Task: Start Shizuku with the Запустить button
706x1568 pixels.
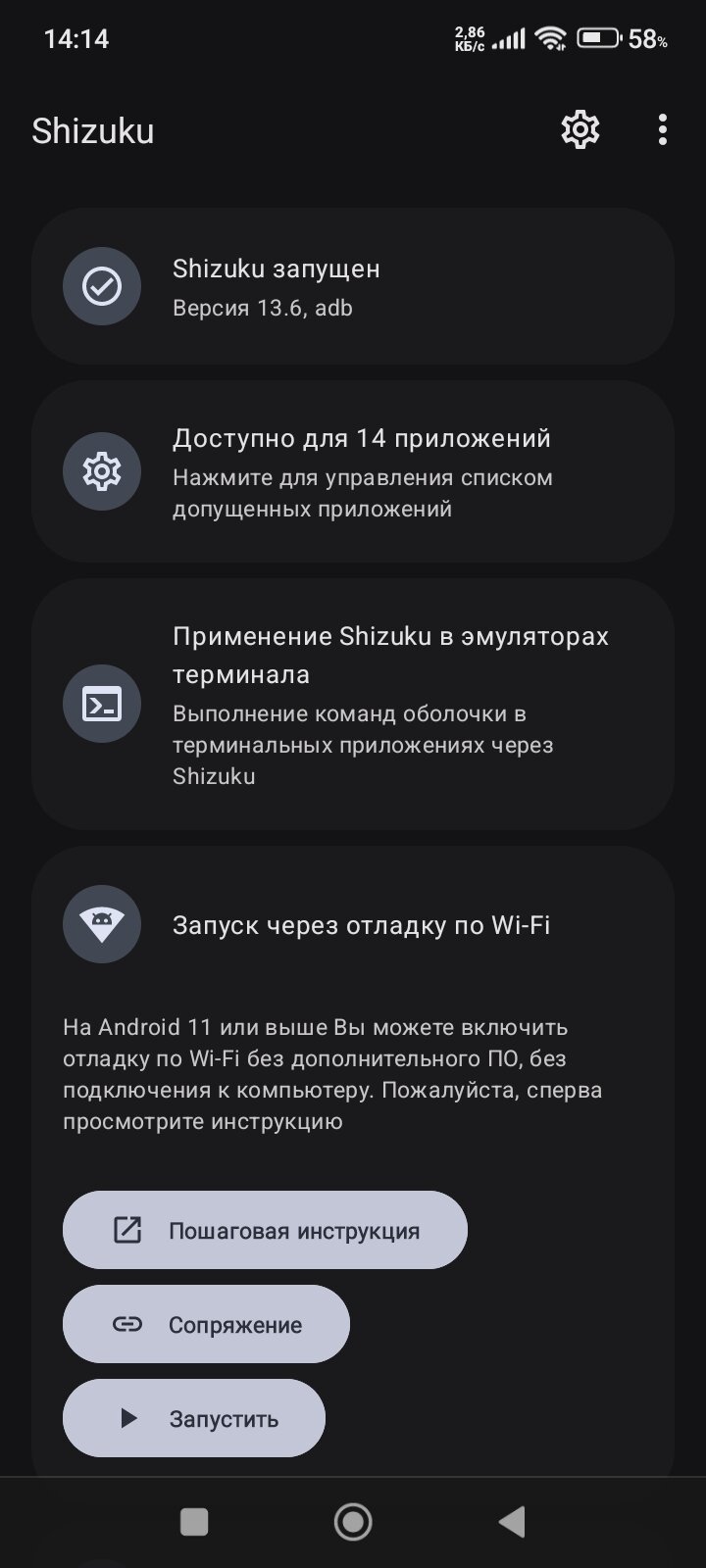Action: [x=194, y=1418]
